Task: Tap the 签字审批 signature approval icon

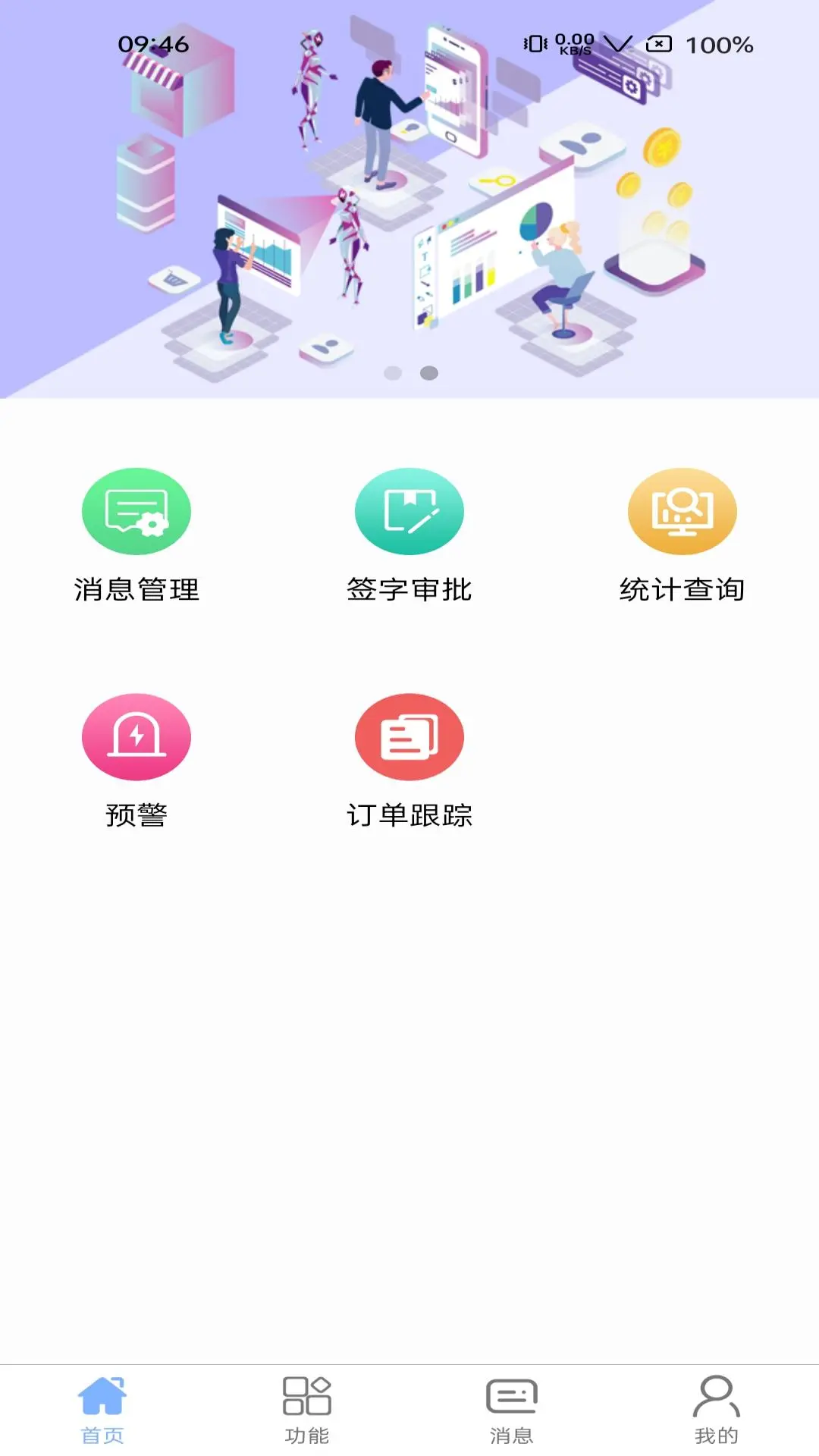Action: [x=409, y=510]
